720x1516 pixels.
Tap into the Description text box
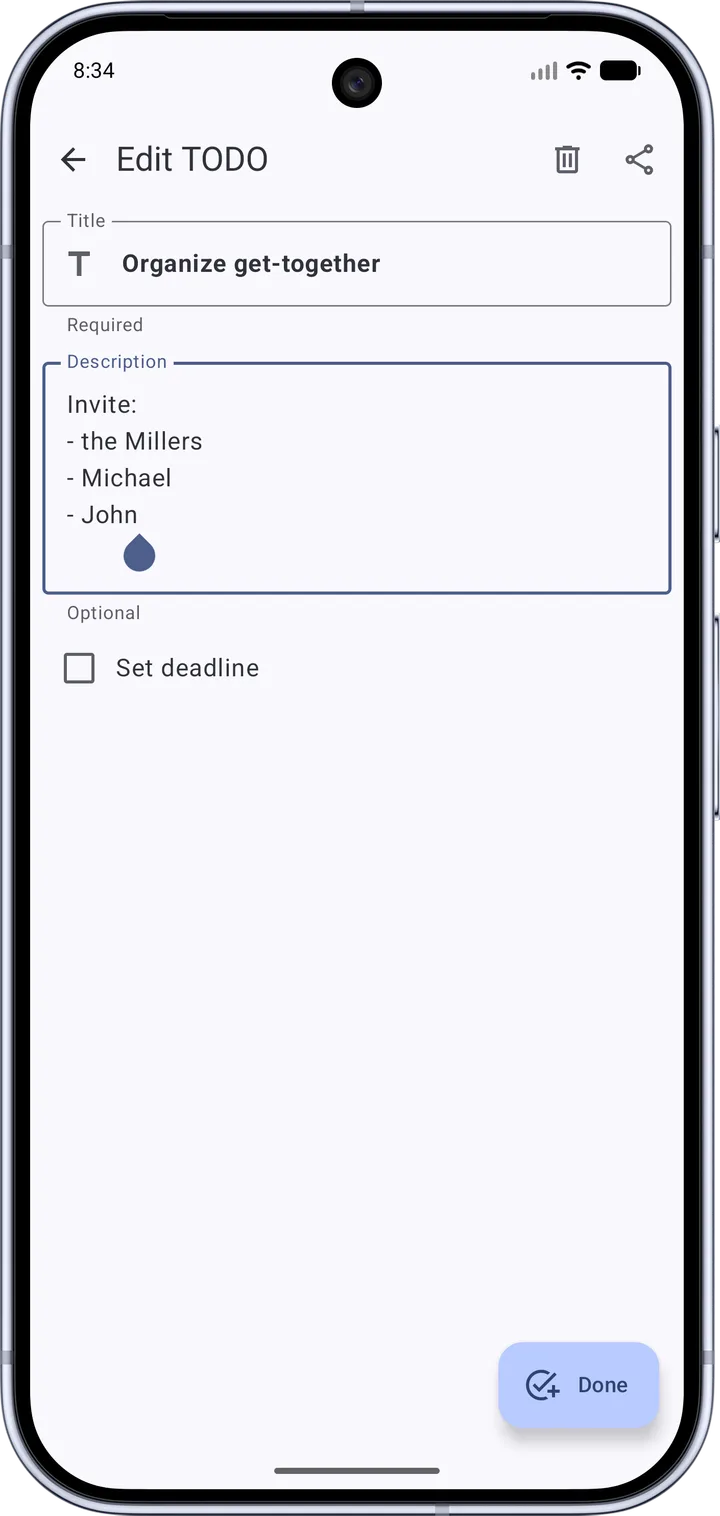pos(357,478)
